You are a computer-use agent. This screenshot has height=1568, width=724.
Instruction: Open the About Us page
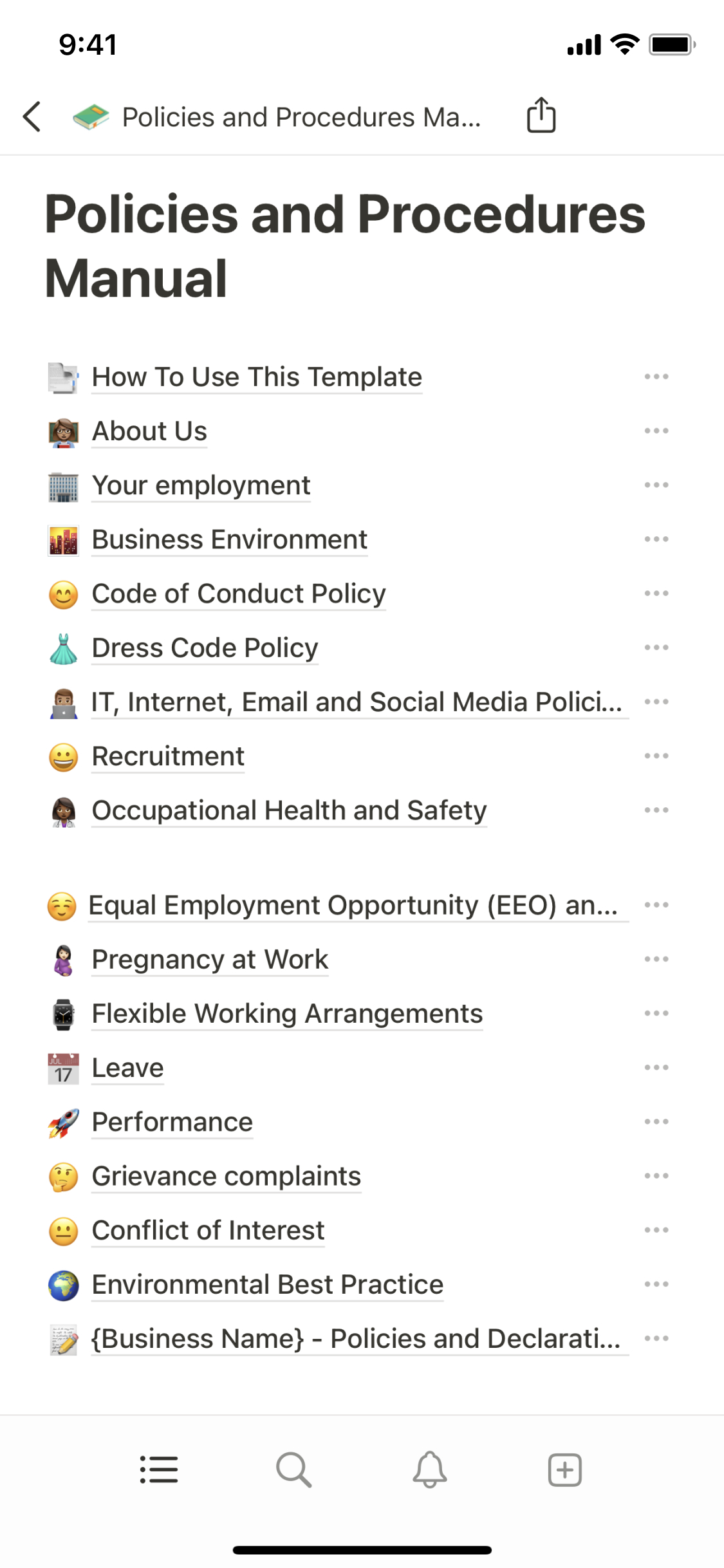(x=149, y=431)
